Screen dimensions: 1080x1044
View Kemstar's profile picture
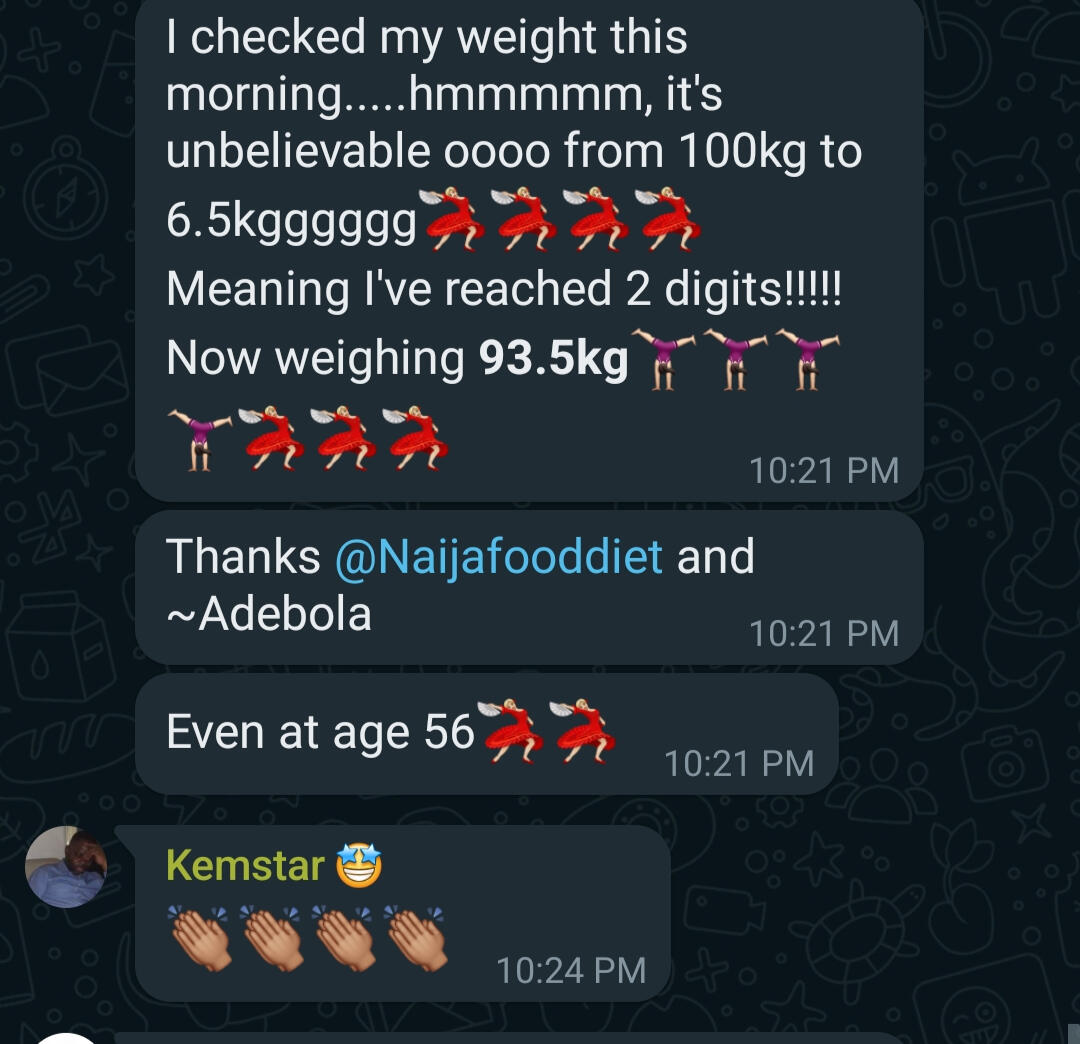[x=66, y=867]
